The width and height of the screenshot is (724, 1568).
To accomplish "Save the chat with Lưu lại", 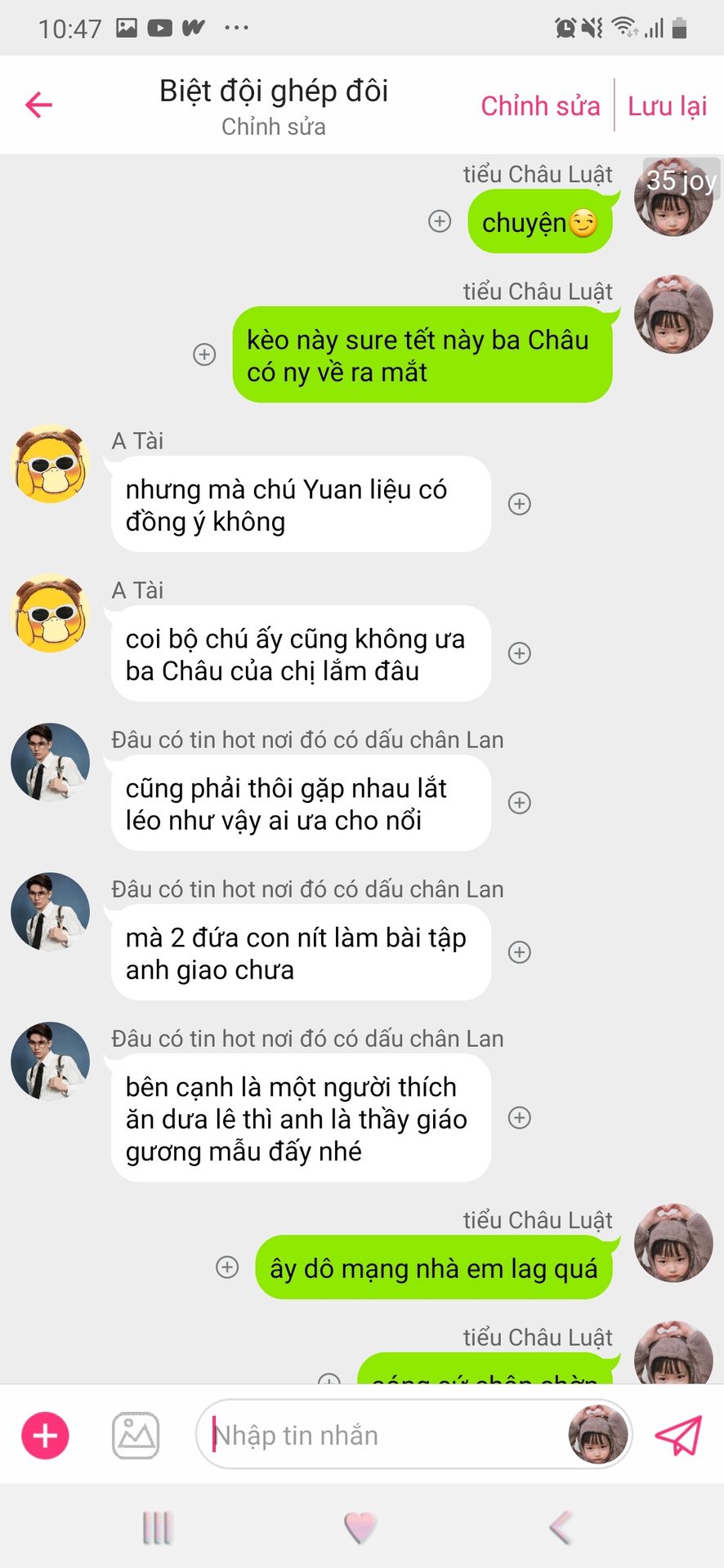I will pos(667,106).
